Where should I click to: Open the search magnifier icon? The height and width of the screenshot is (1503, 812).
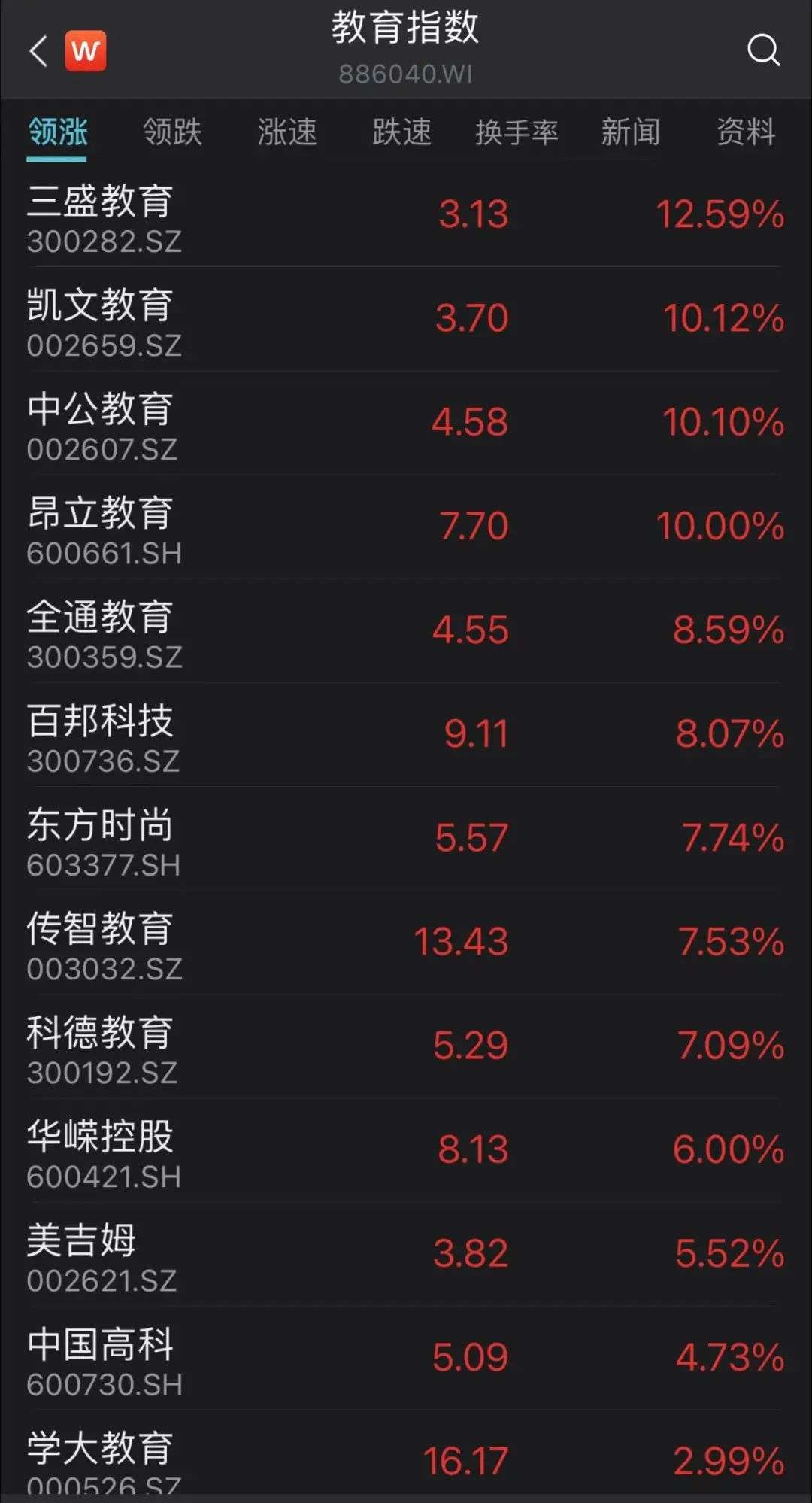coord(763,50)
